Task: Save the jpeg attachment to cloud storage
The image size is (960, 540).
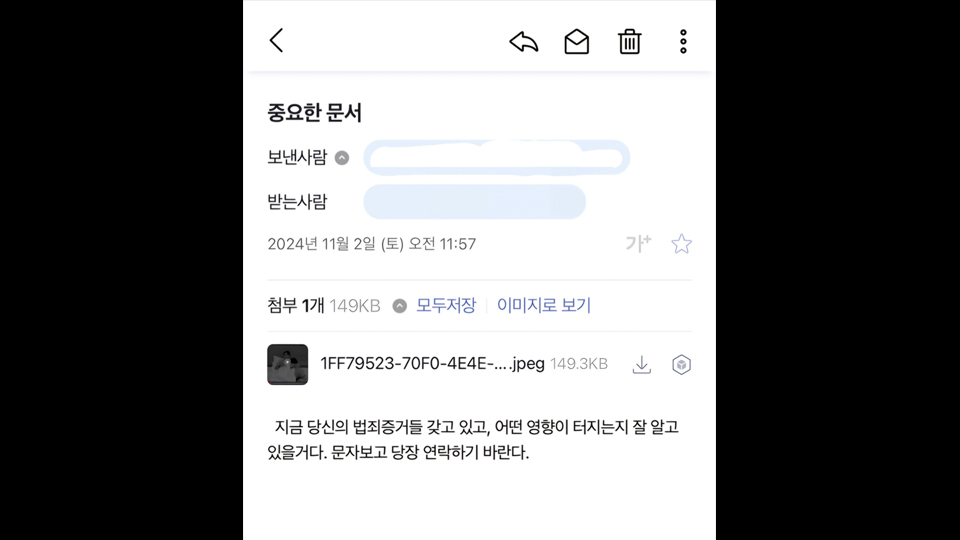Action: coord(681,365)
